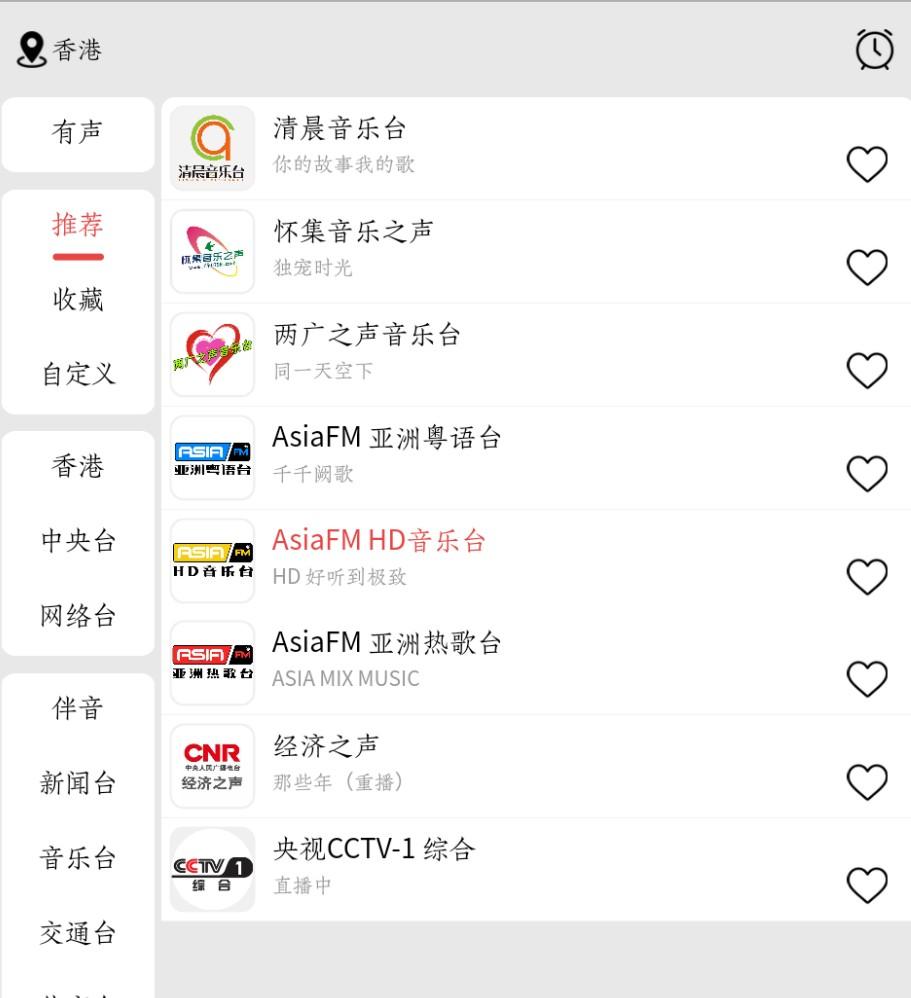911x998 pixels.
Task: Play the 清晨音乐台 station
Action: coord(340,129)
